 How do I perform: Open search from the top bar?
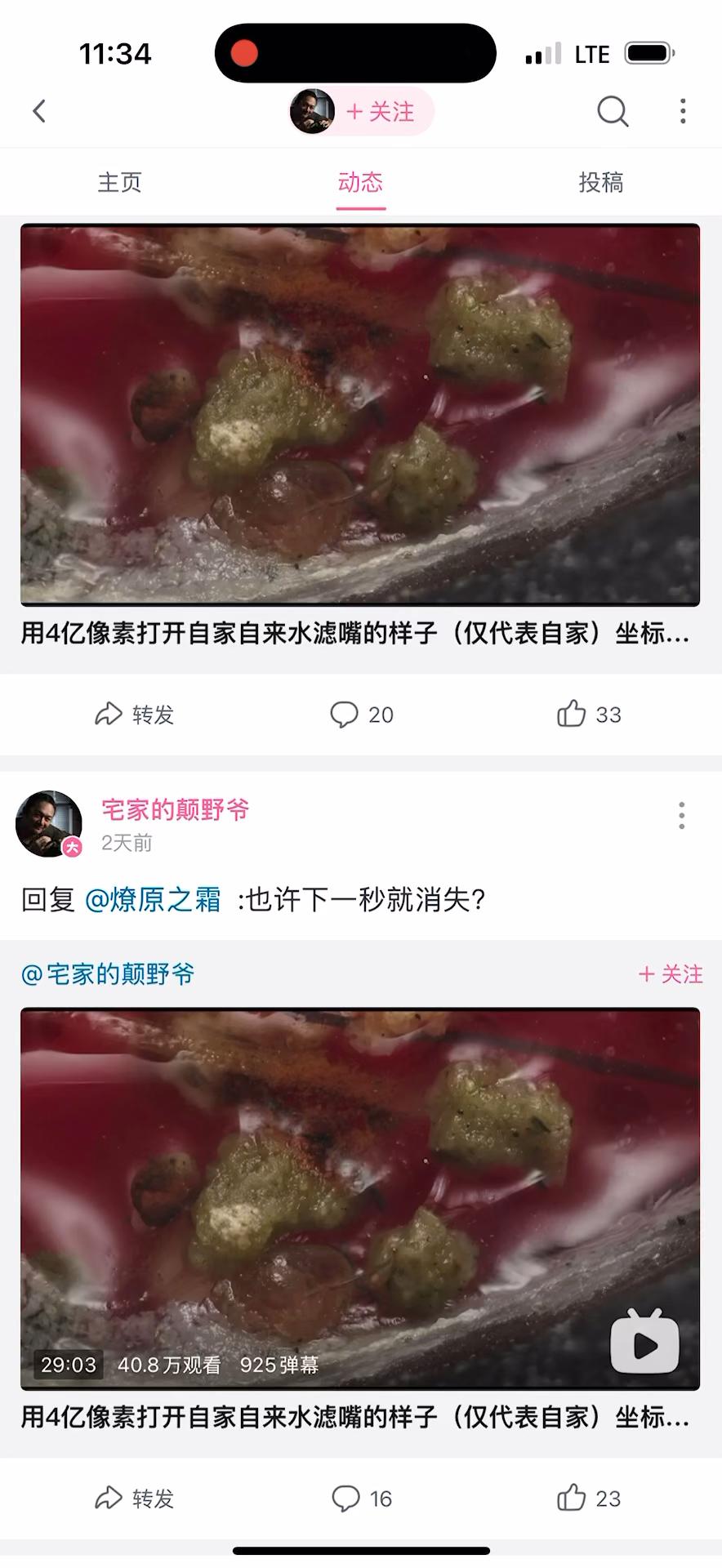613,111
